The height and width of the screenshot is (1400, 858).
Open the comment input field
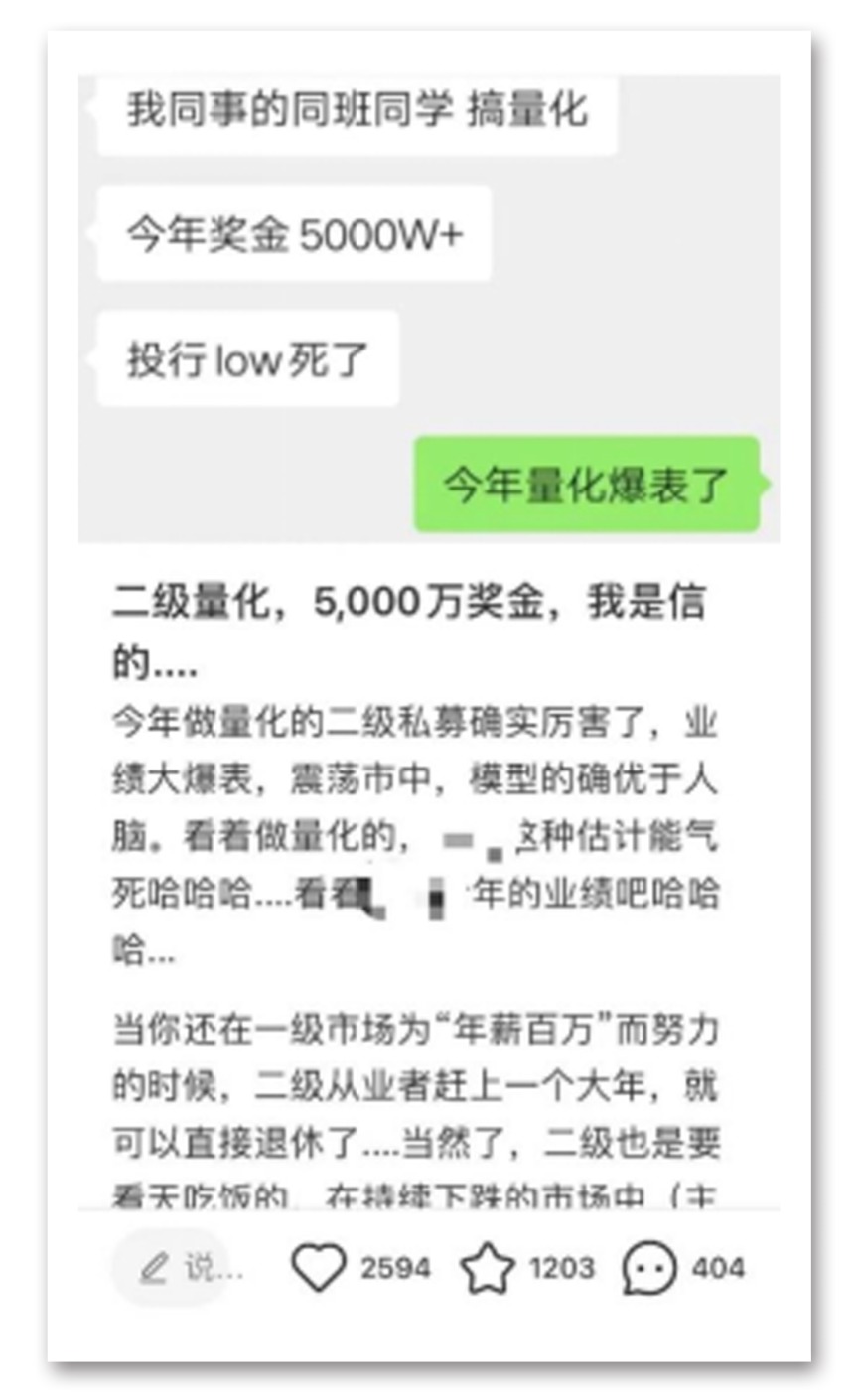click(184, 1268)
